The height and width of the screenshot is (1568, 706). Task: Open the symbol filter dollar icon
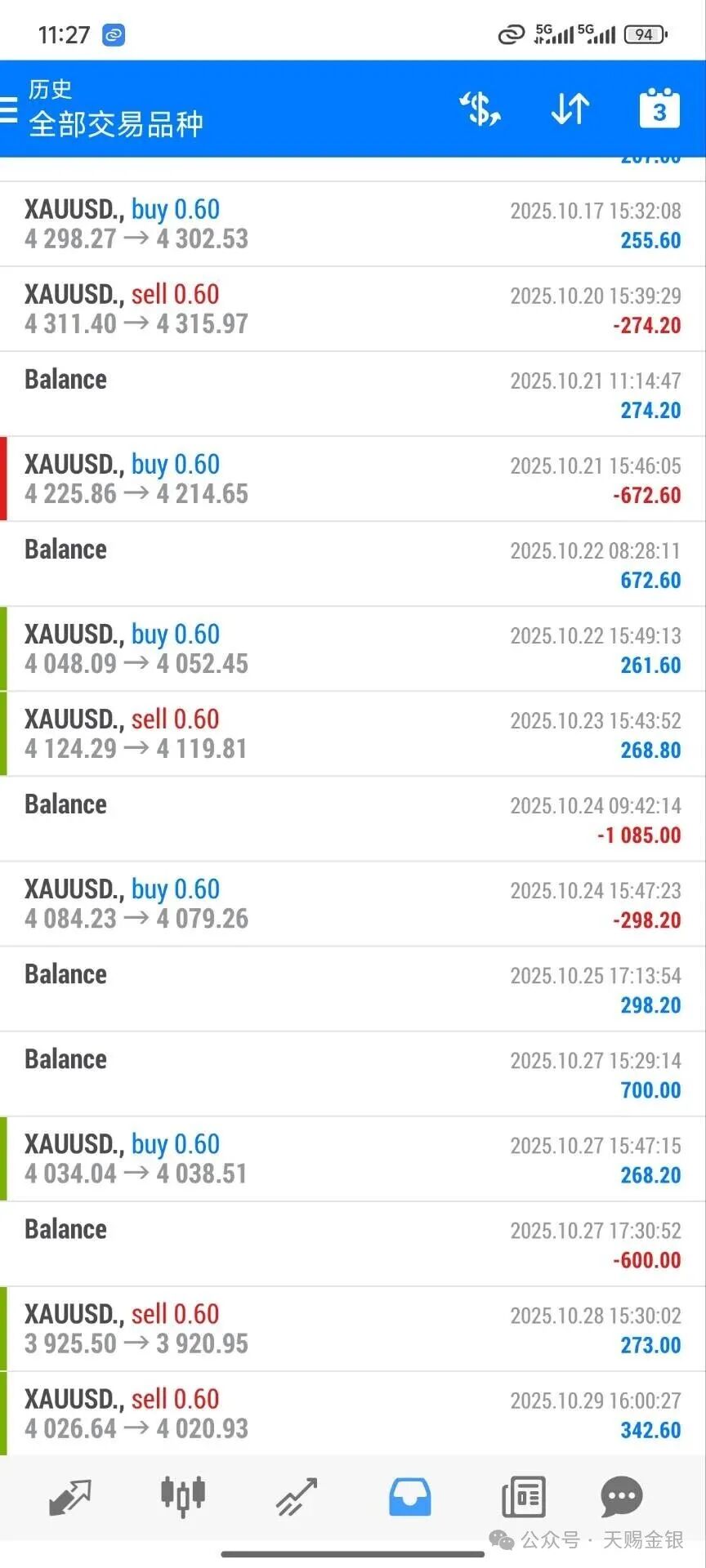[x=480, y=109]
